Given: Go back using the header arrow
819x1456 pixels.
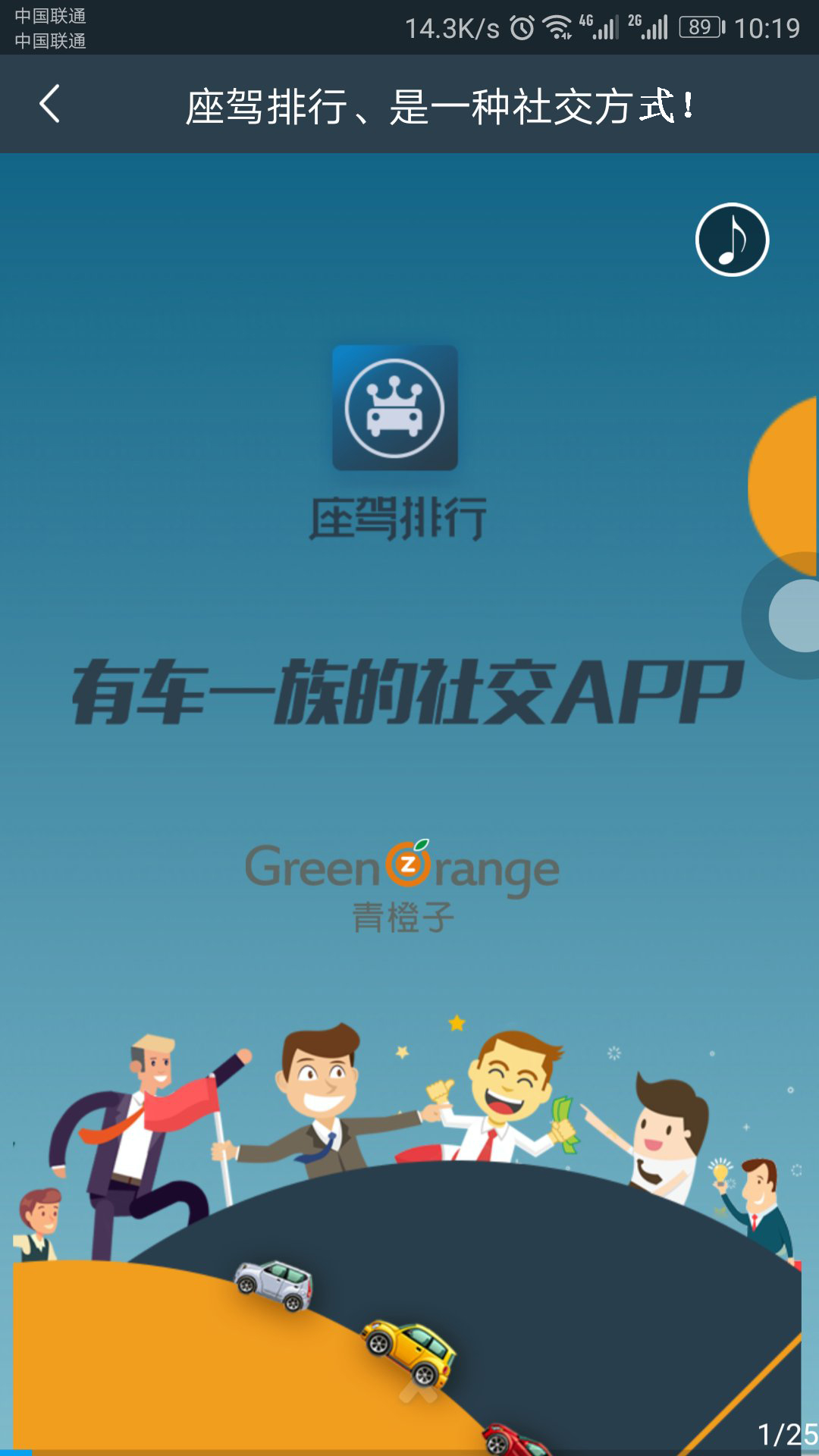Looking at the screenshot, I should coord(50,104).
